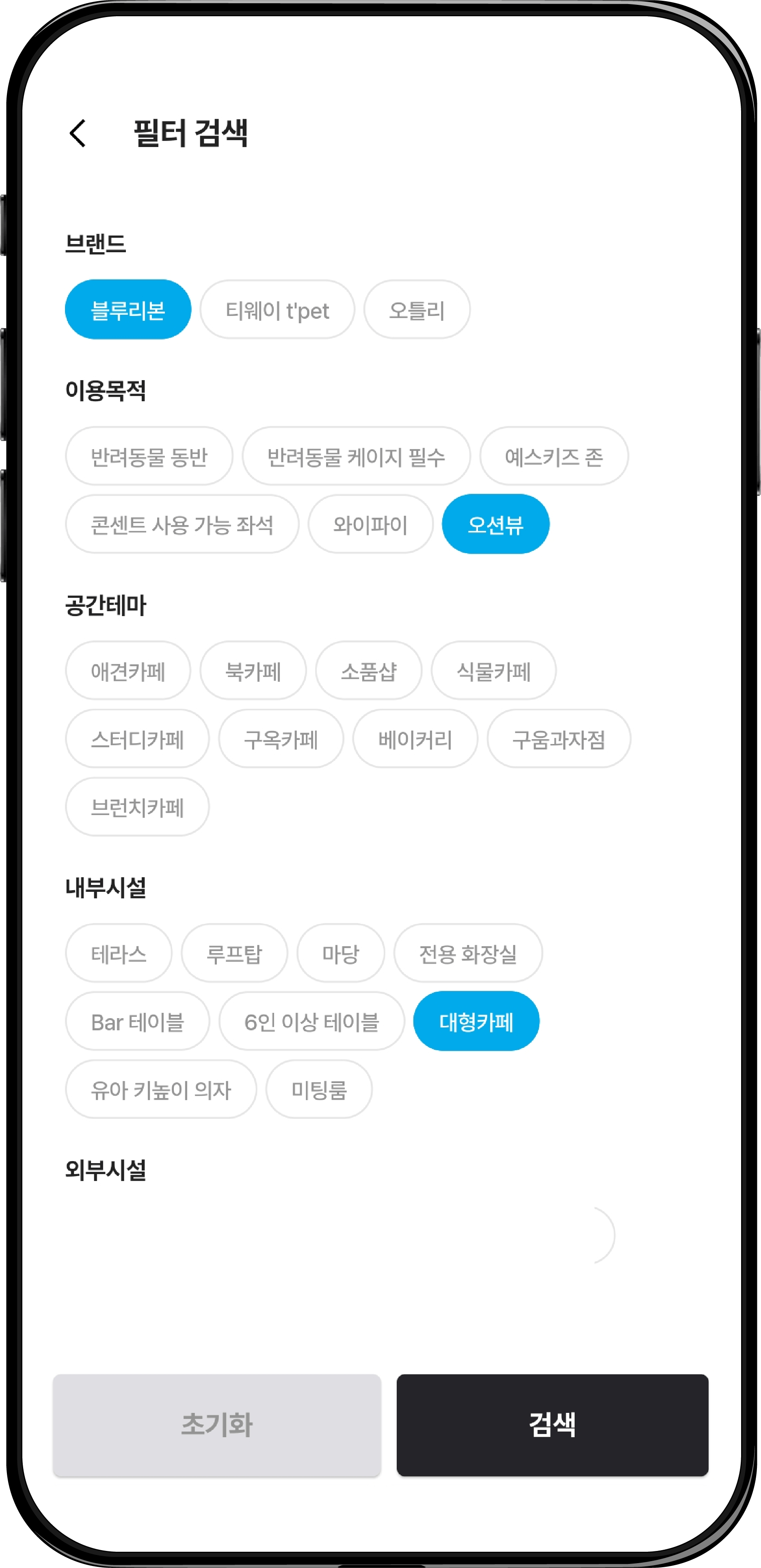Choose the 오틀리 brand filter
Image resolution: width=761 pixels, height=1568 pixels.
click(x=416, y=310)
